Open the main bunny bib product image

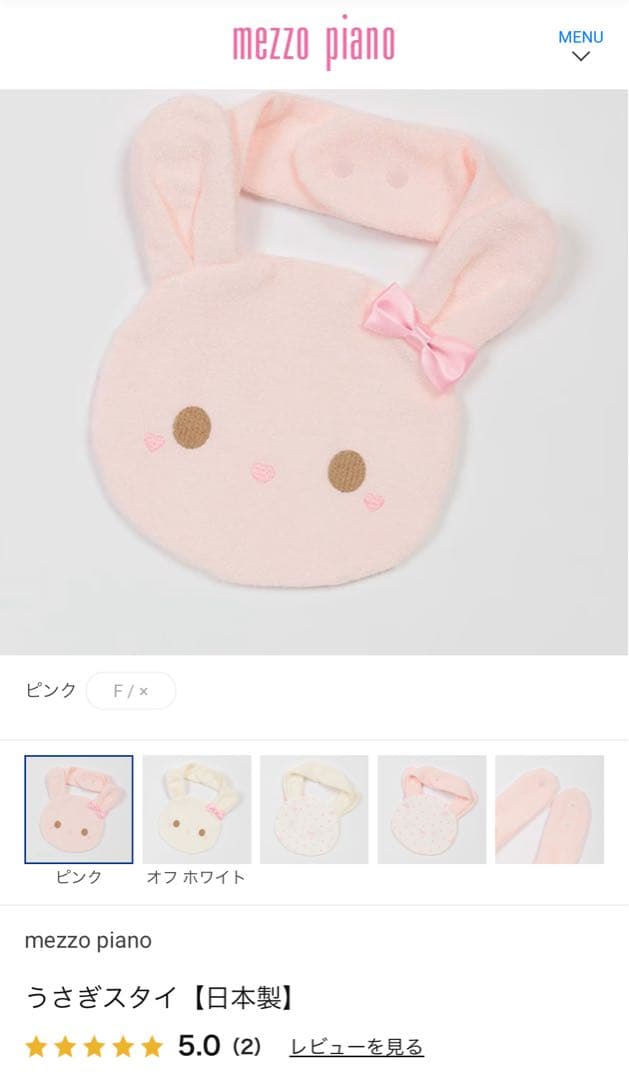click(314, 372)
